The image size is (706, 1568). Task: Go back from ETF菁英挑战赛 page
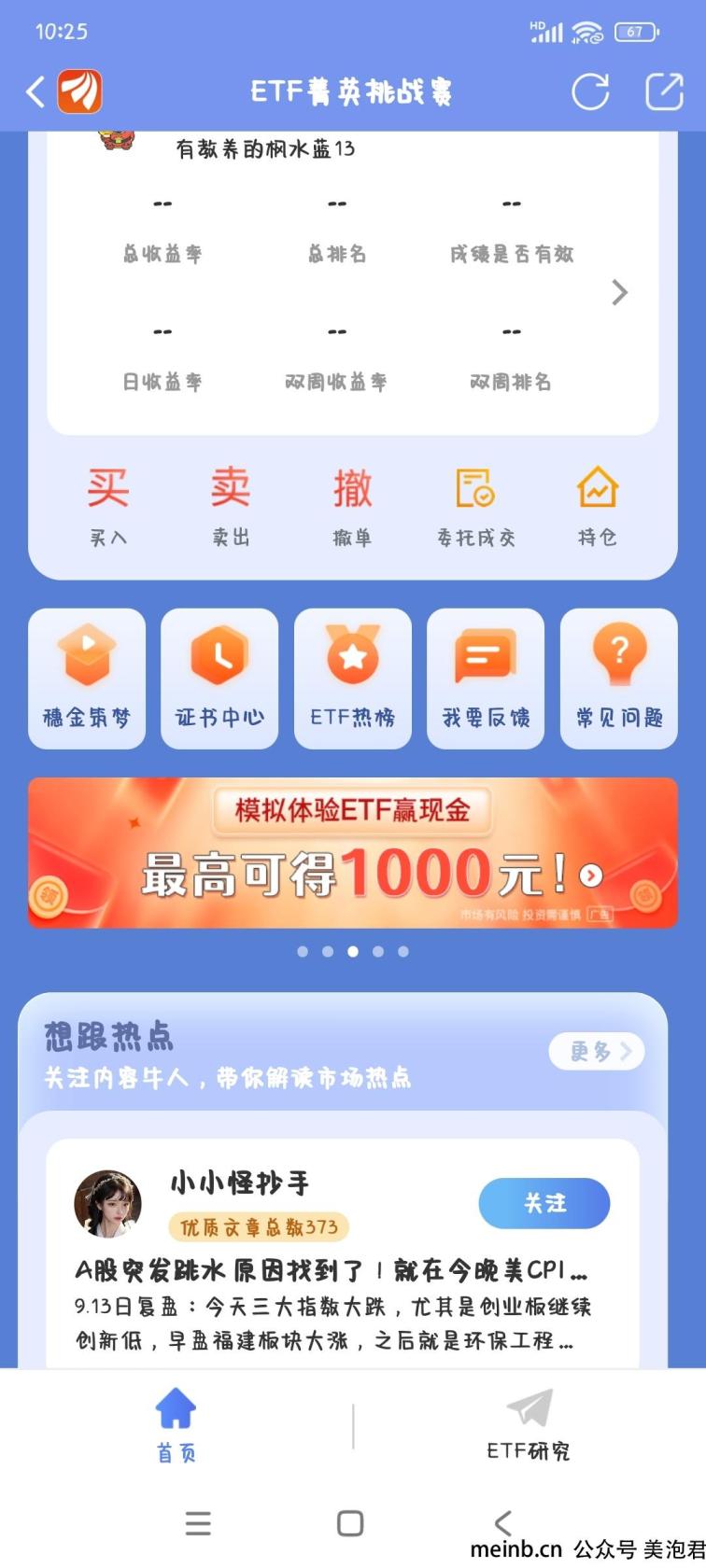[x=35, y=92]
